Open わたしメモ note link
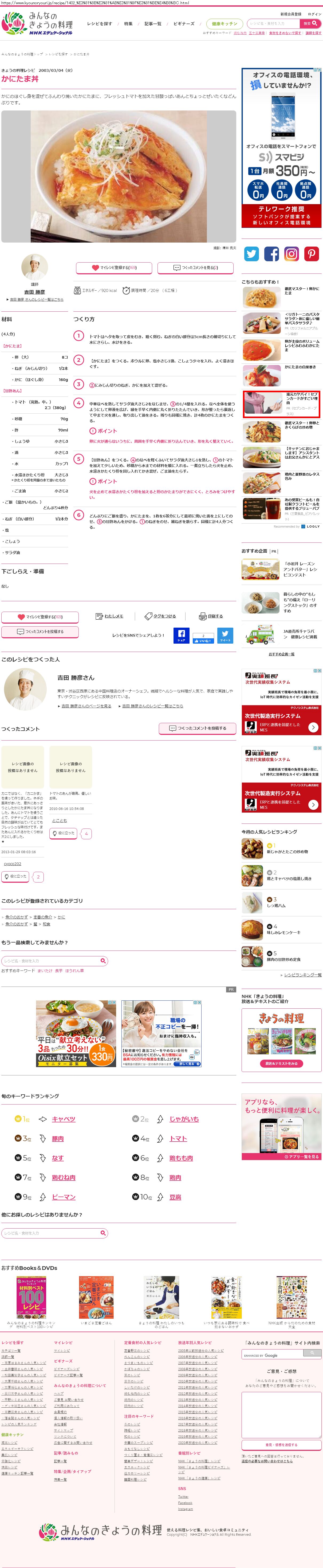 [x=110, y=616]
